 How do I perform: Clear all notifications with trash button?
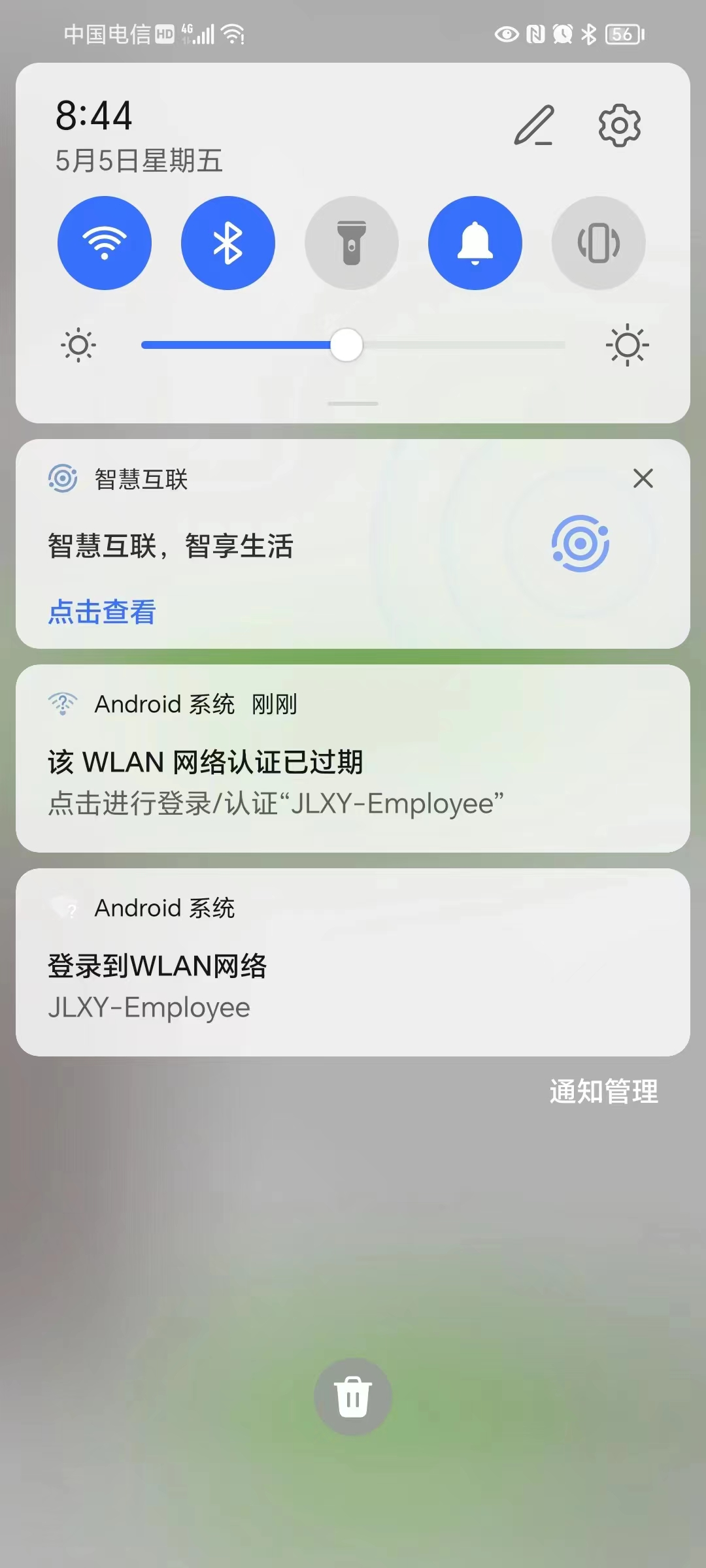pos(353,1397)
